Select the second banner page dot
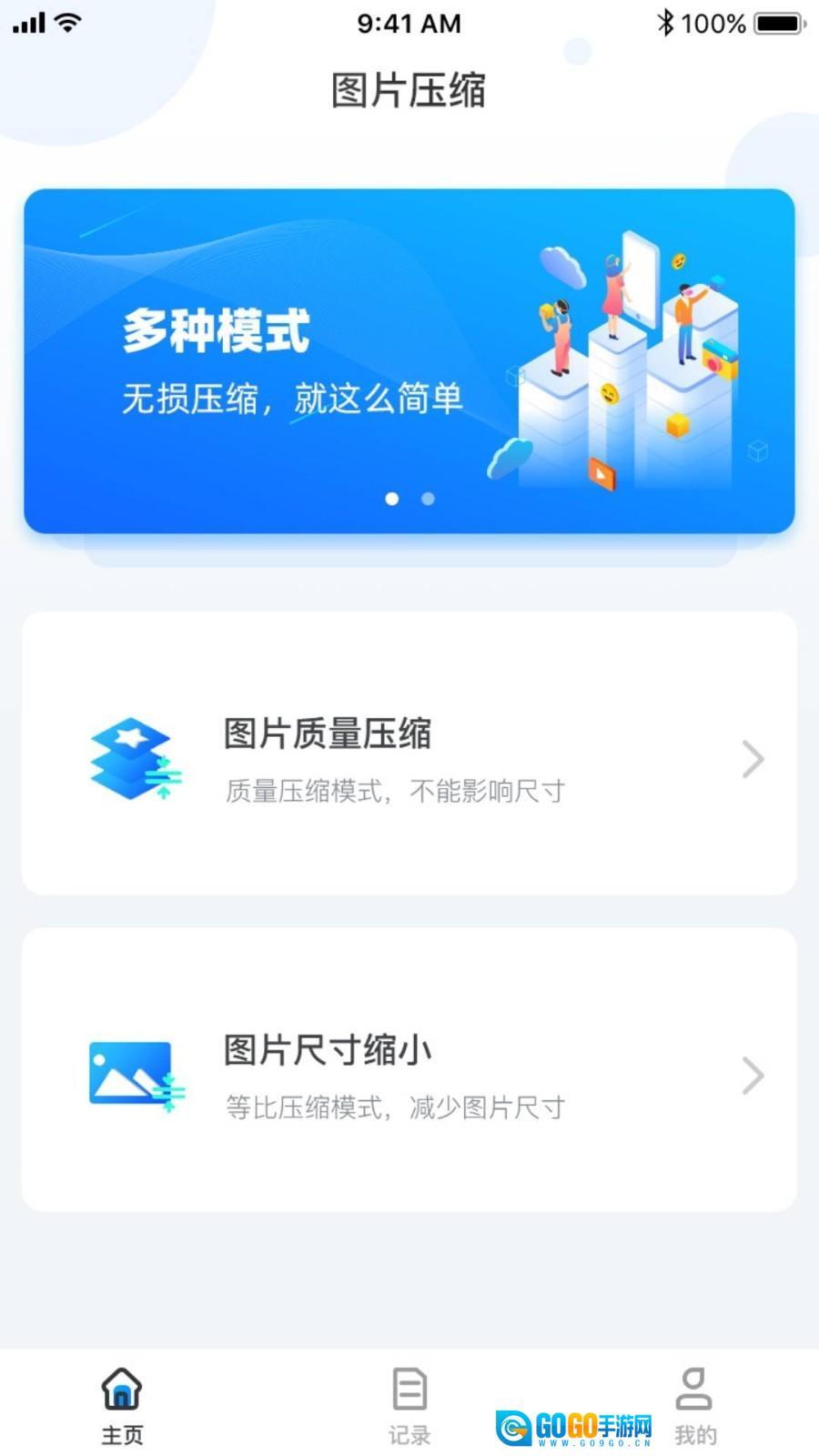819x1456 pixels. [428, 499]
